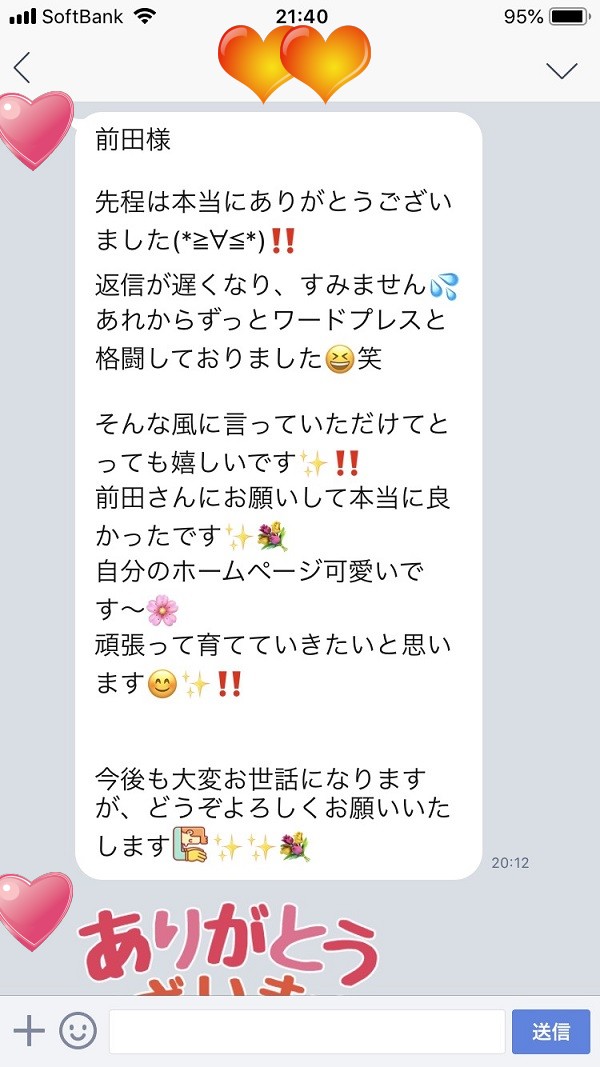Go back to the chat list

coord(22,68)
